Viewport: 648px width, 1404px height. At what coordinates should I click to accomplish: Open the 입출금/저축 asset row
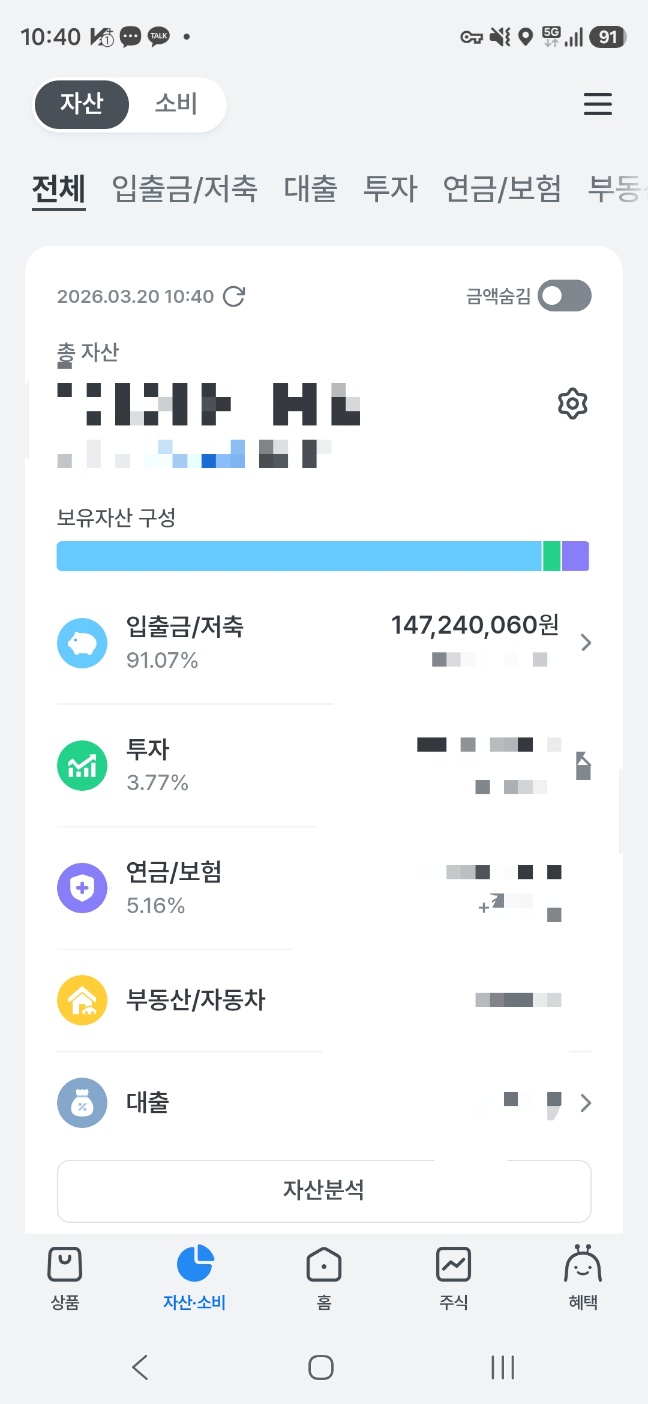[323, 643]
